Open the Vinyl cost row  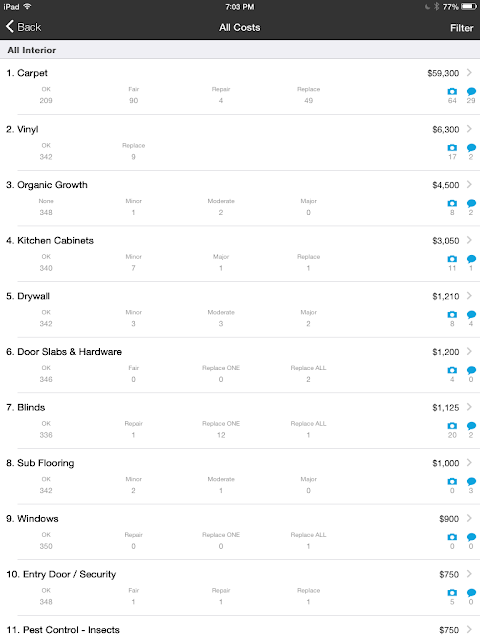click(x=240, y=142)
